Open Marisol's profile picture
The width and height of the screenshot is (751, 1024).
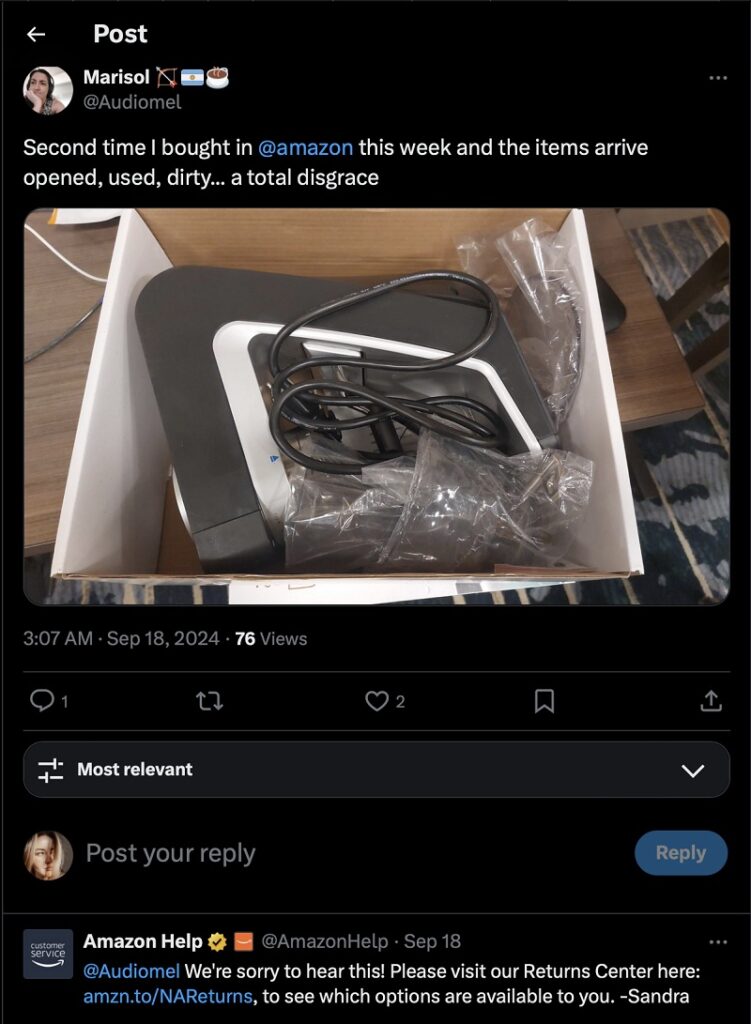point(48,90)
